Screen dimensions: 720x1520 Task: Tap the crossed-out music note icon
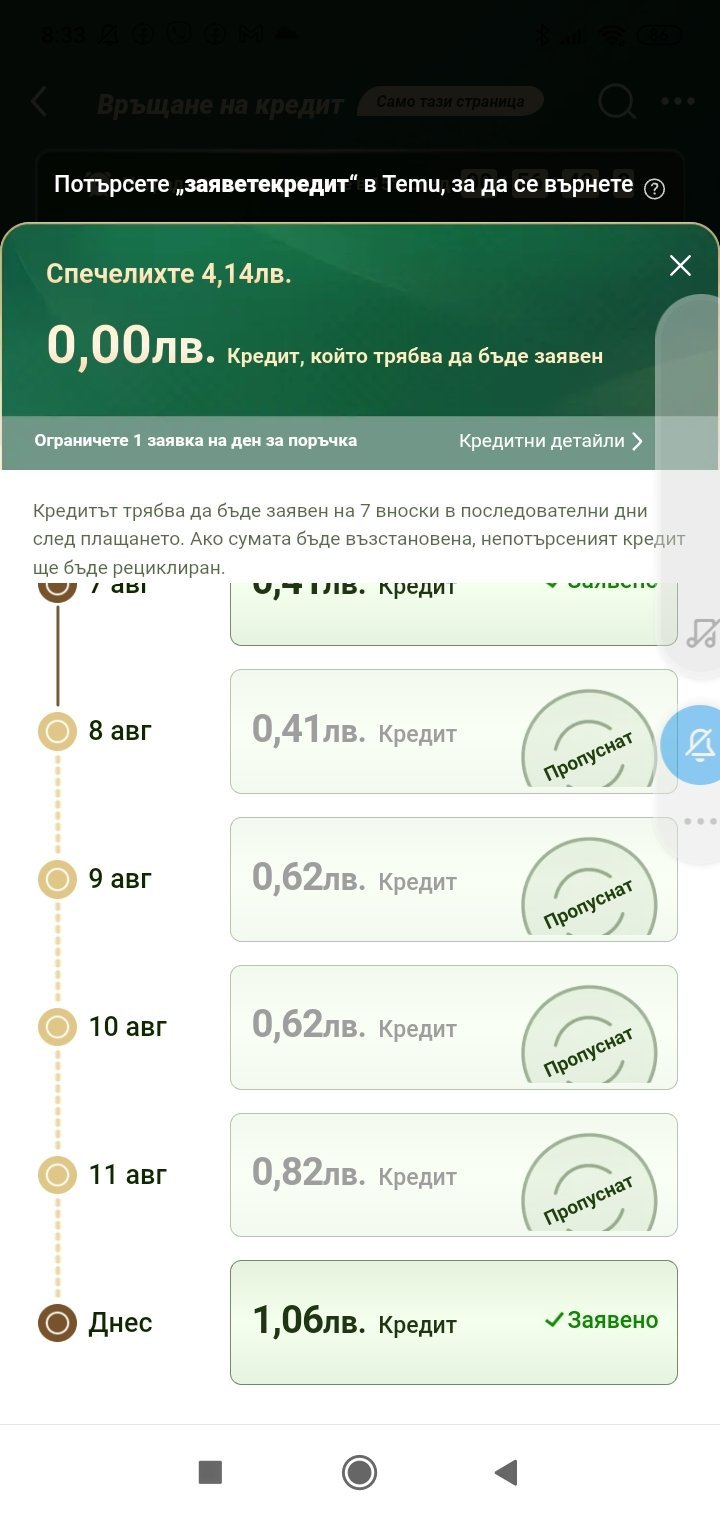point(701,633)
